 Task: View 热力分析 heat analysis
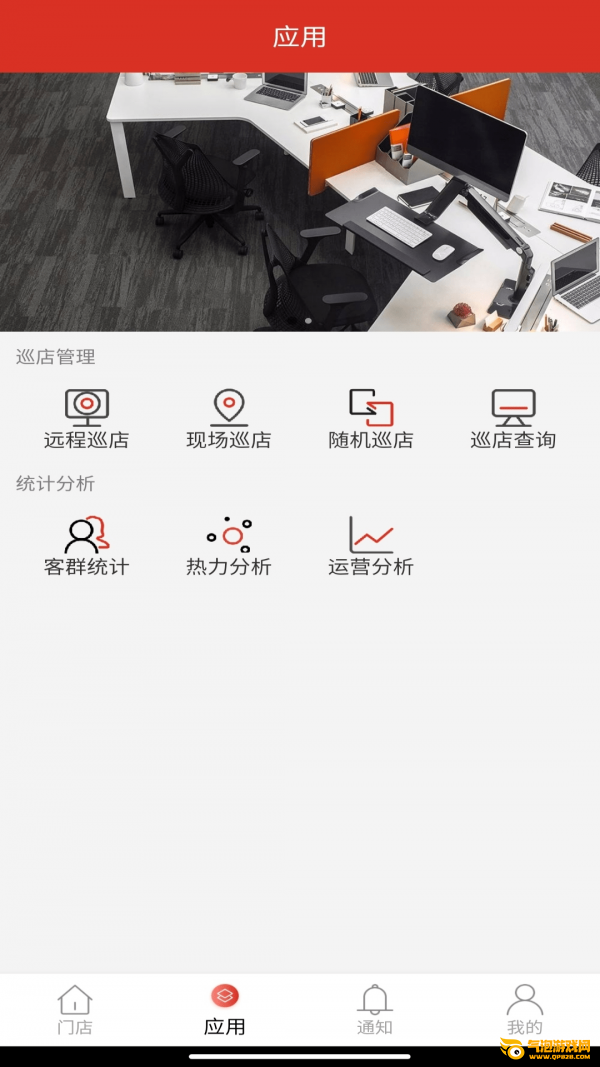[x=229, y=546]
